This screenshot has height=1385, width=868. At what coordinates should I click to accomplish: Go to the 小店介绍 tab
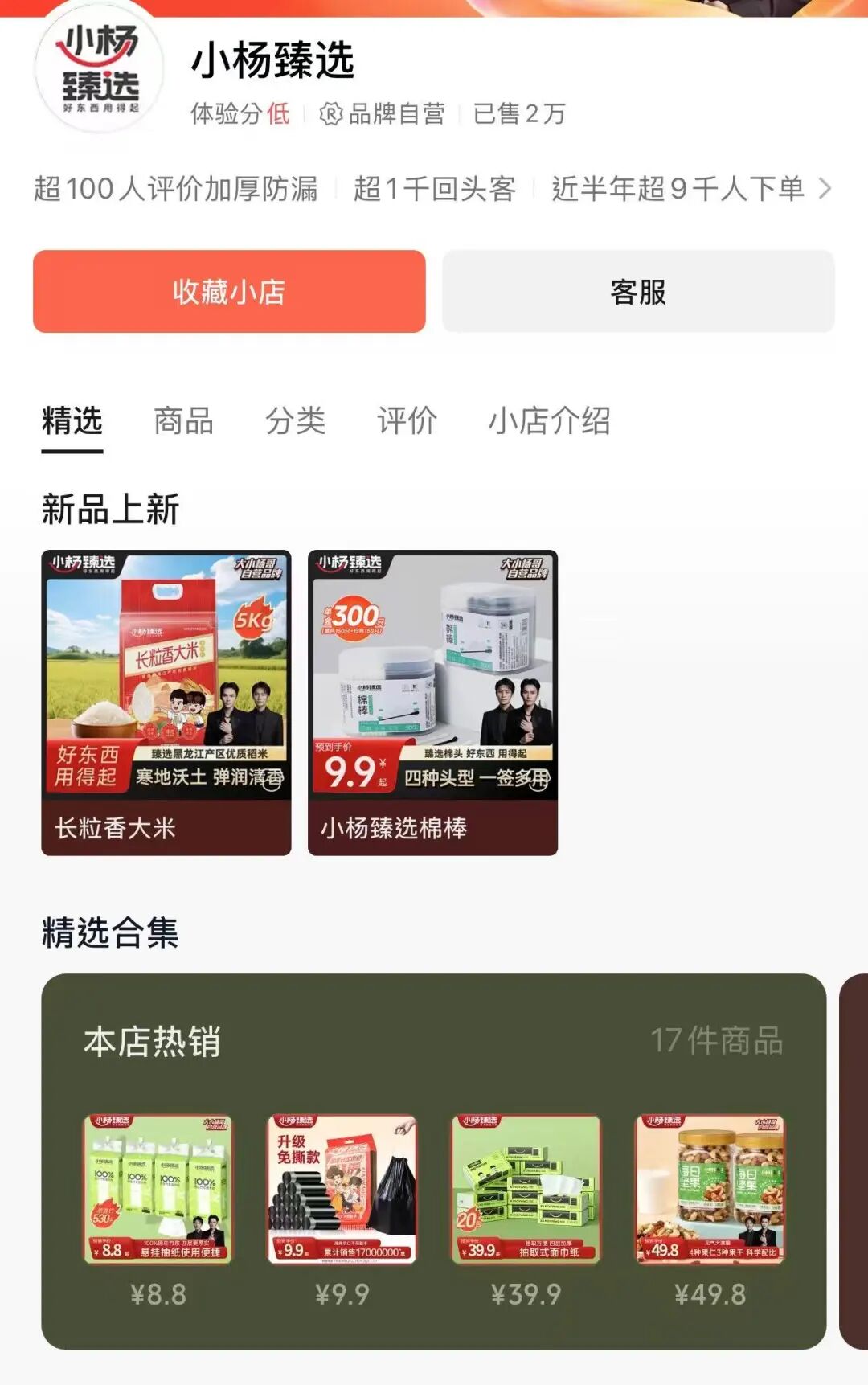click(x=550, y=421)
